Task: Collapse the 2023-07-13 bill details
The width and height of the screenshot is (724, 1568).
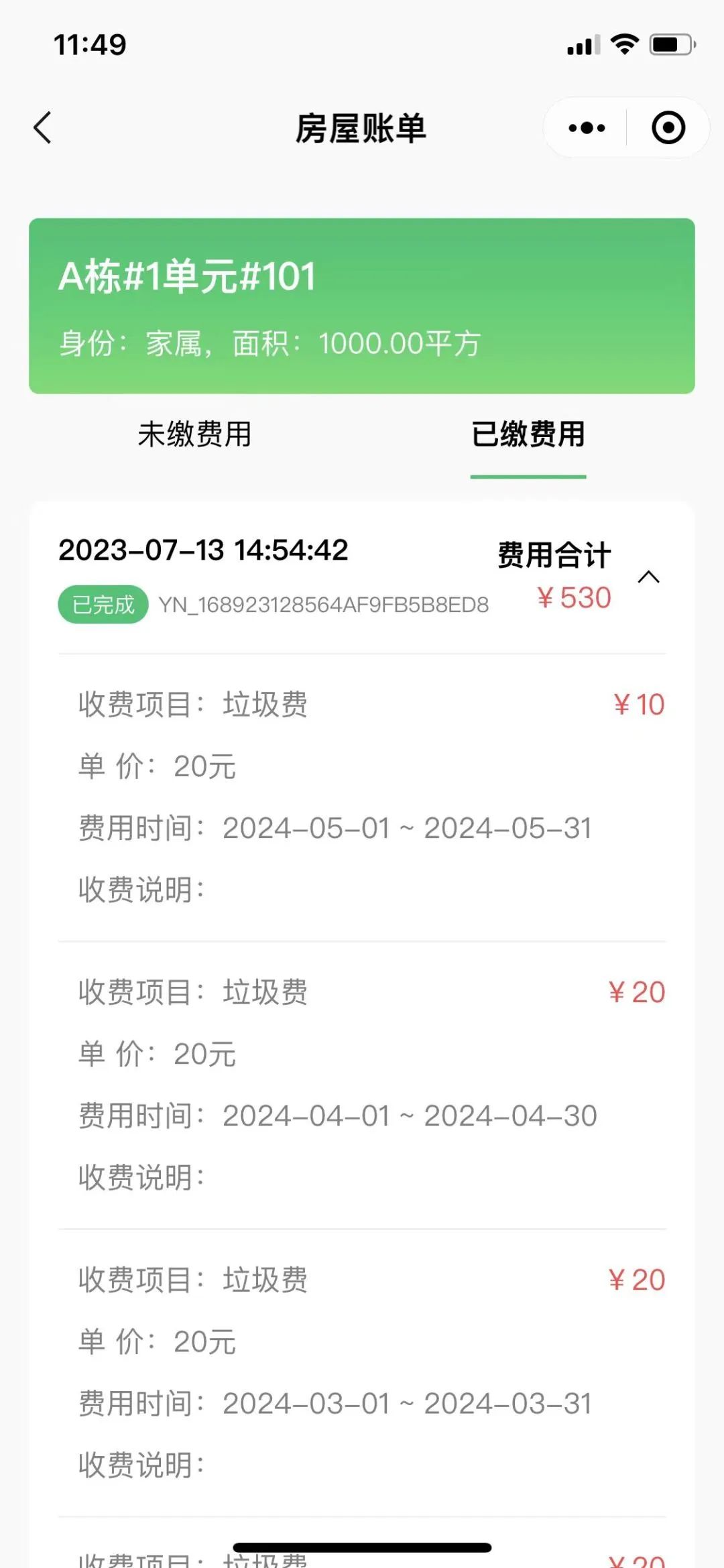Action: coord(648,577)
